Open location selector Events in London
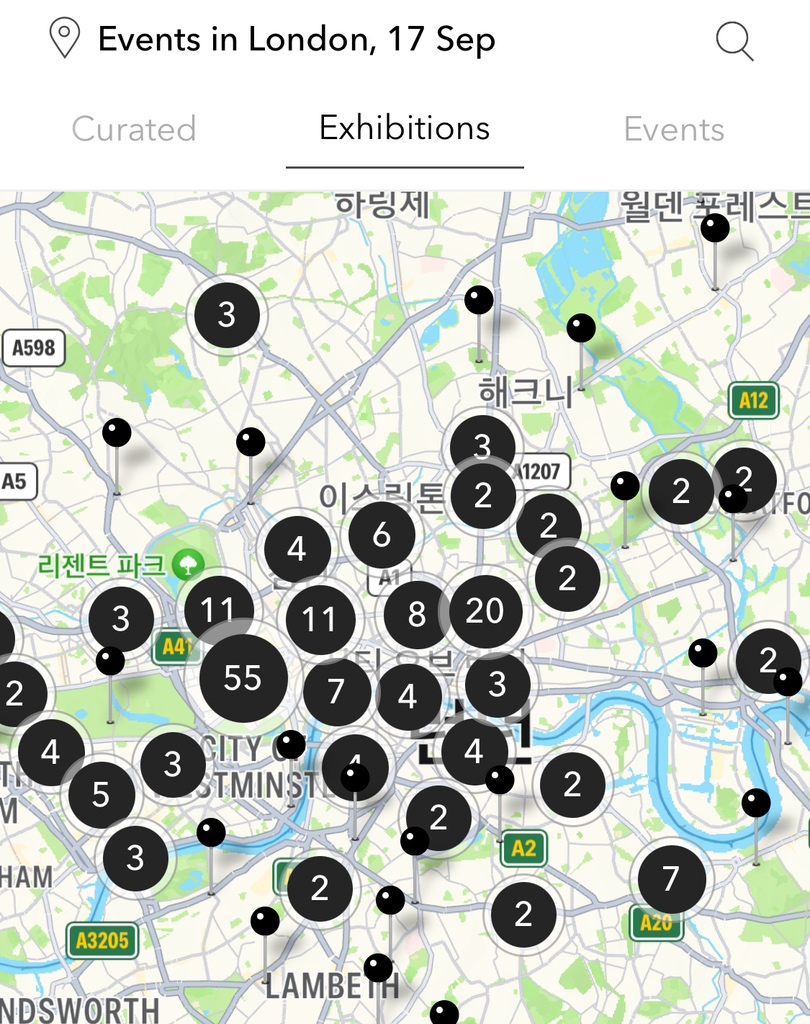This screenshot has width=810, height=1024. [x=272, y=40]
